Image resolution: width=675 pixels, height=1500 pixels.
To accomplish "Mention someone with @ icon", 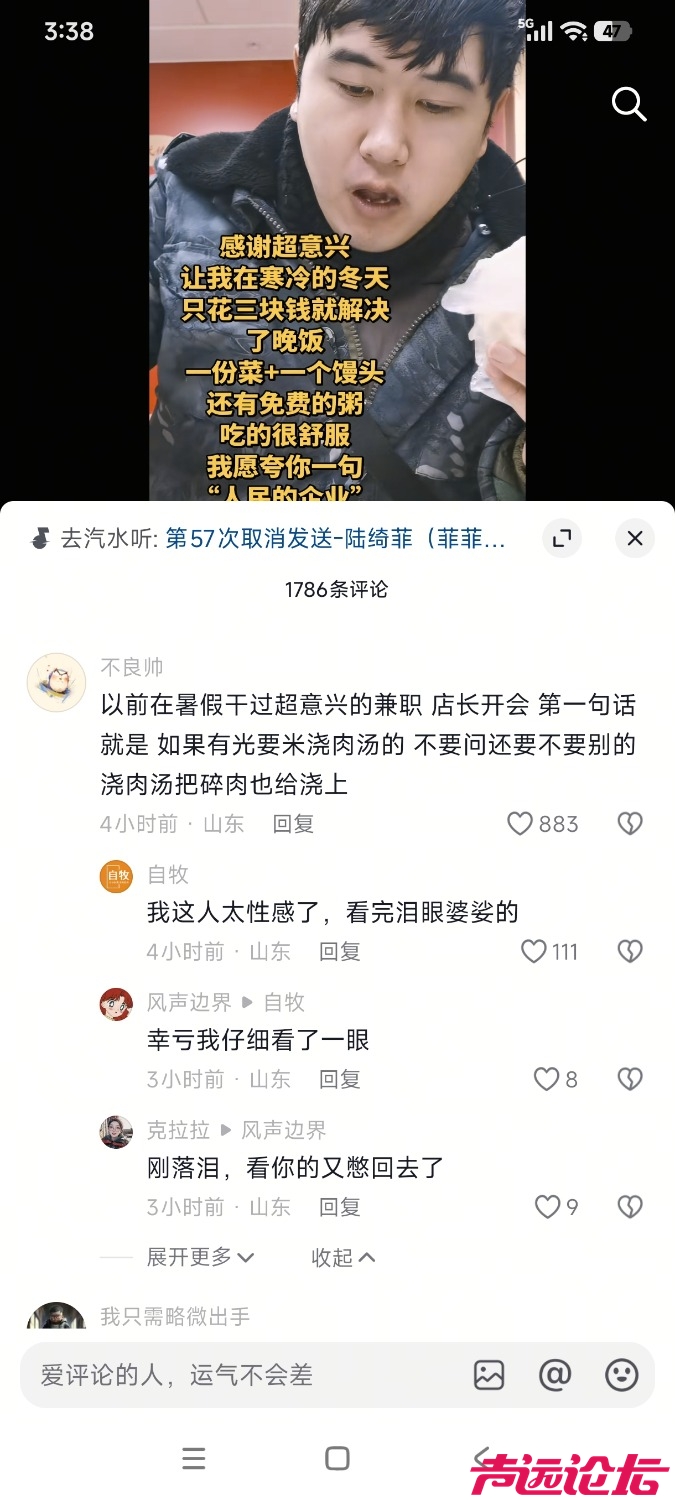I will point(555,1375).
